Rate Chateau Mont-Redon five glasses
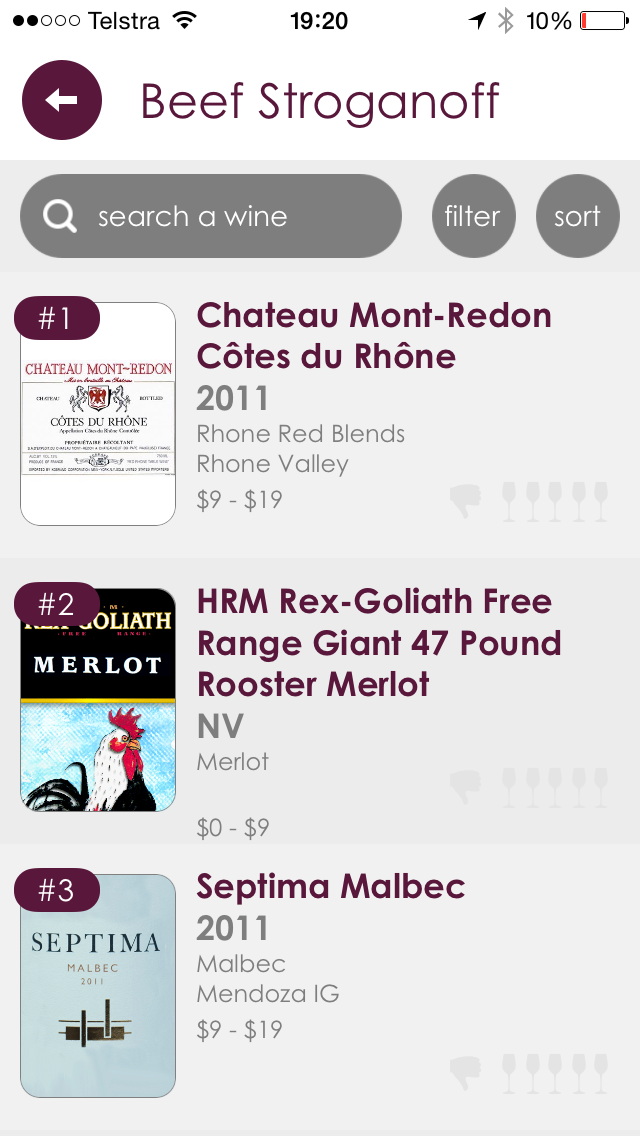640x1136 pixels. [601, 501]
